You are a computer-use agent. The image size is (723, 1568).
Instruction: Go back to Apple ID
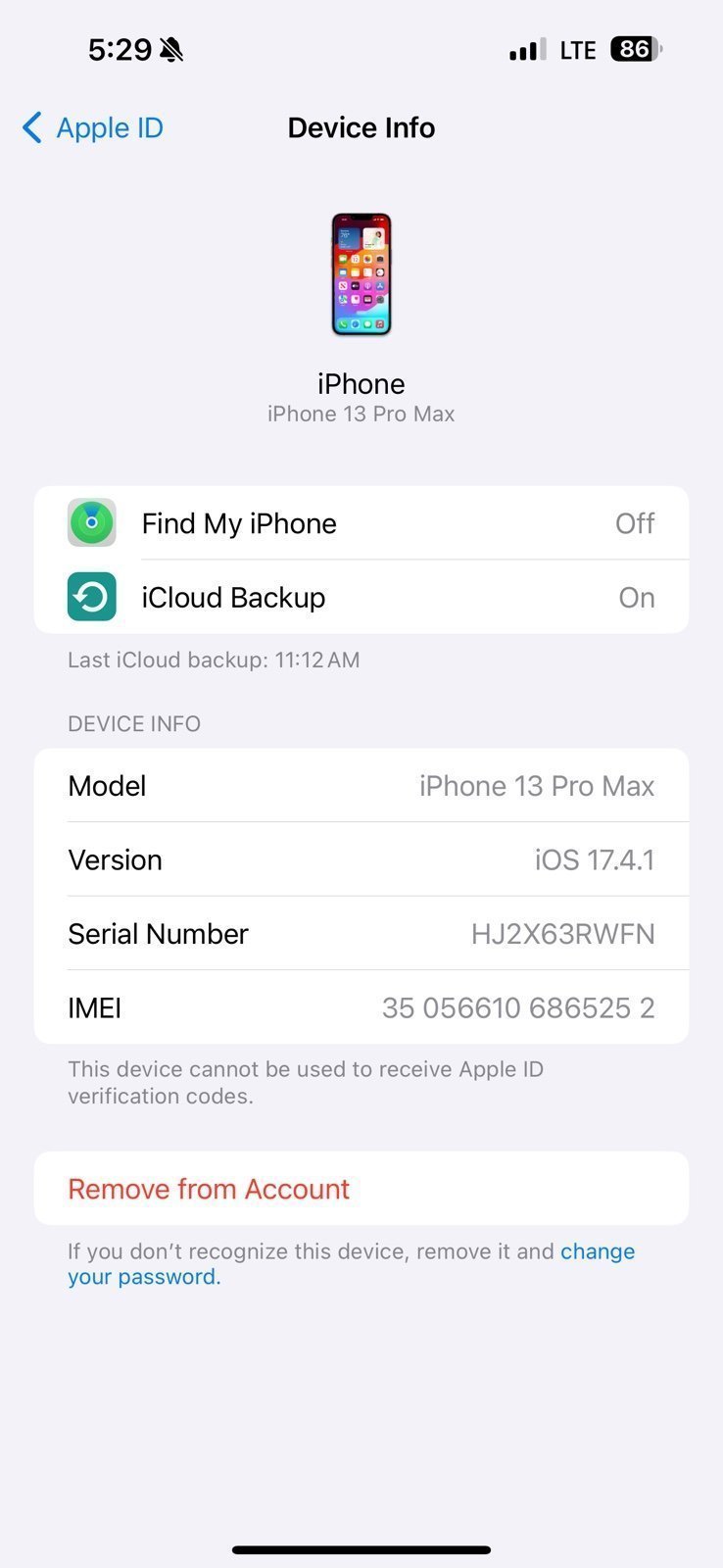93,127
